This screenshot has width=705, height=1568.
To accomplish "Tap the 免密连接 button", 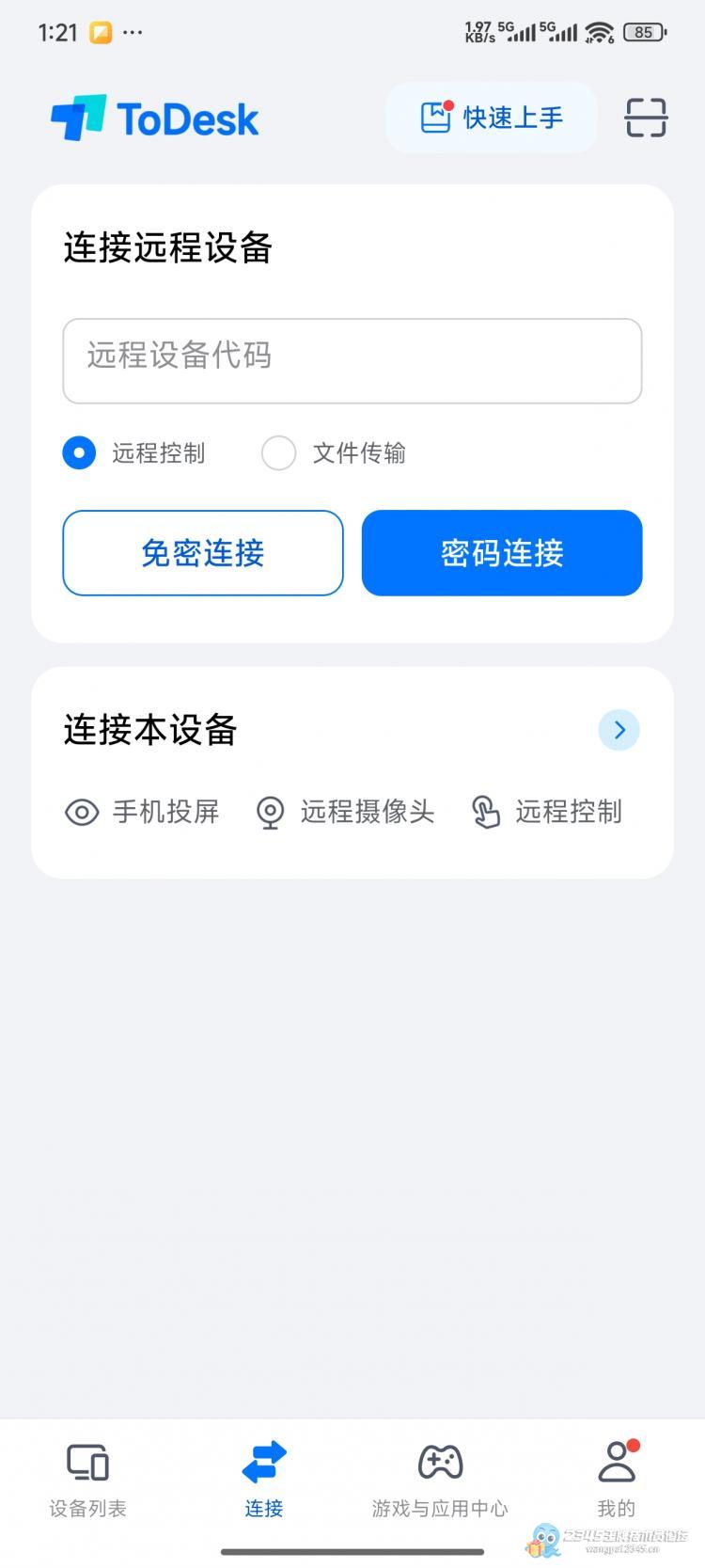I will pos(203,553).
